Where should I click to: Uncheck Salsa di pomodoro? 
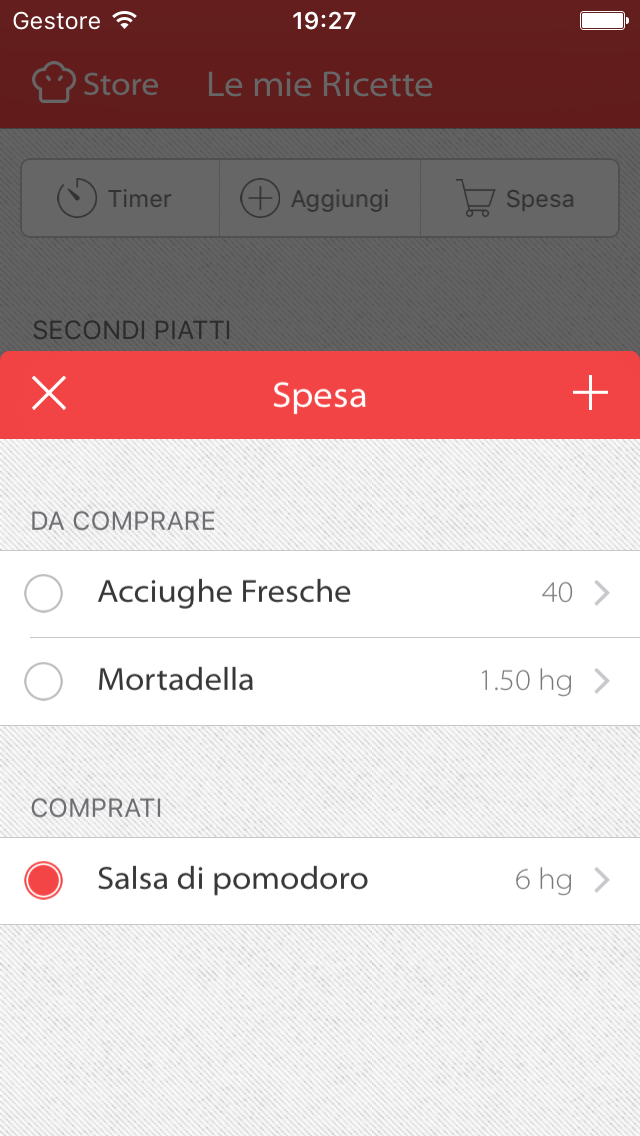(43, 880)
